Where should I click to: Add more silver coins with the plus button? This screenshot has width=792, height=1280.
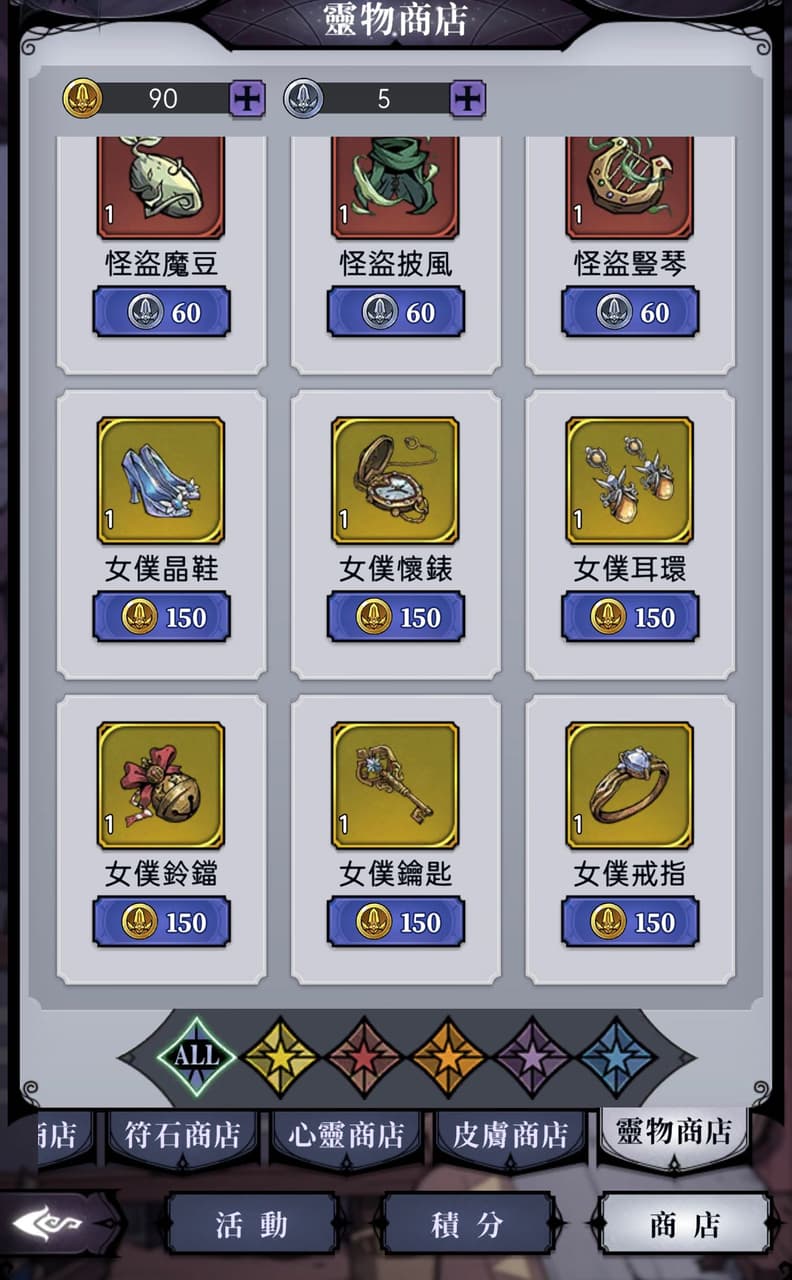[467, 98]
